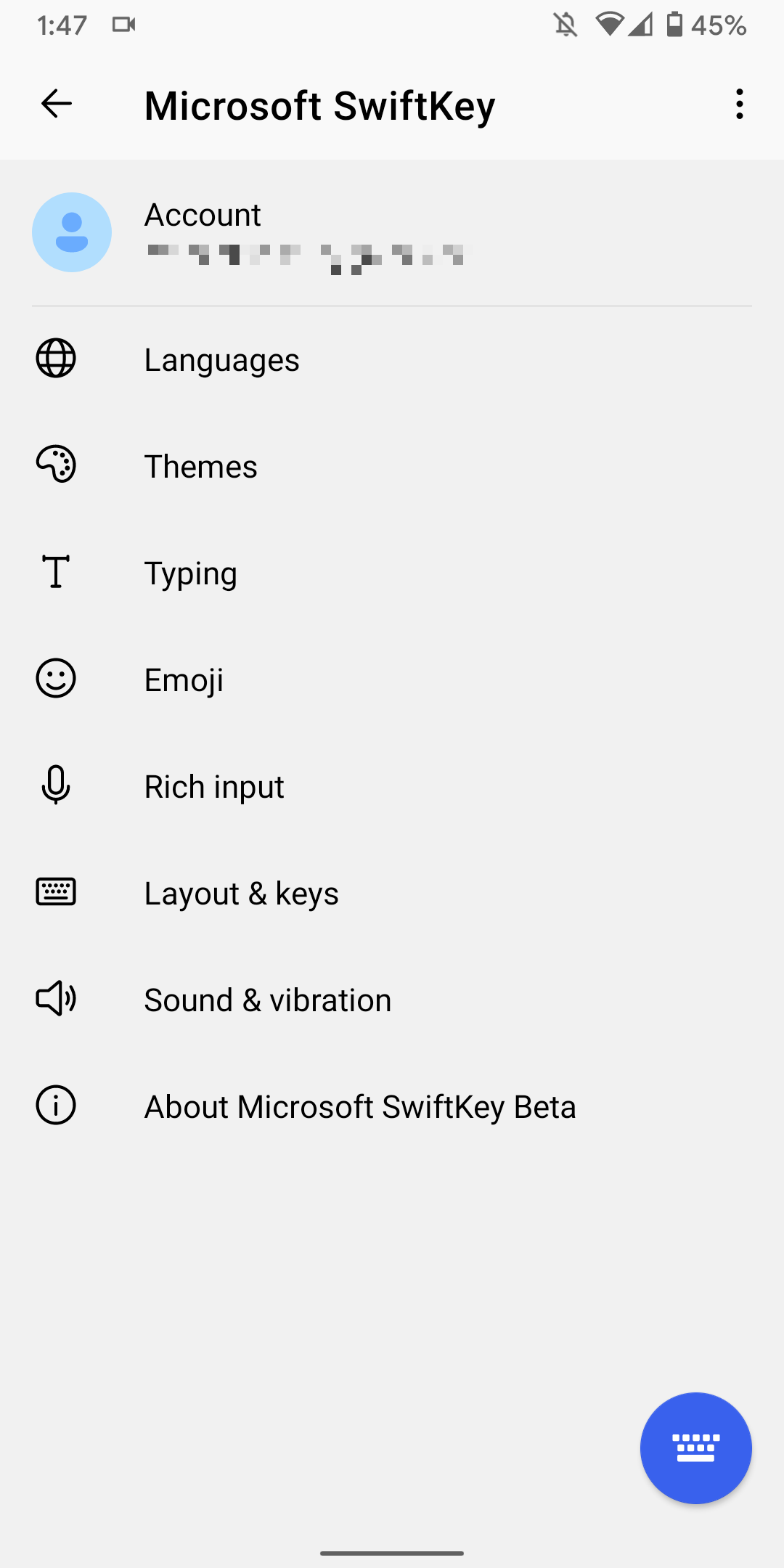Open the overflow menu

pyautogui.click(x=738, y=105)
